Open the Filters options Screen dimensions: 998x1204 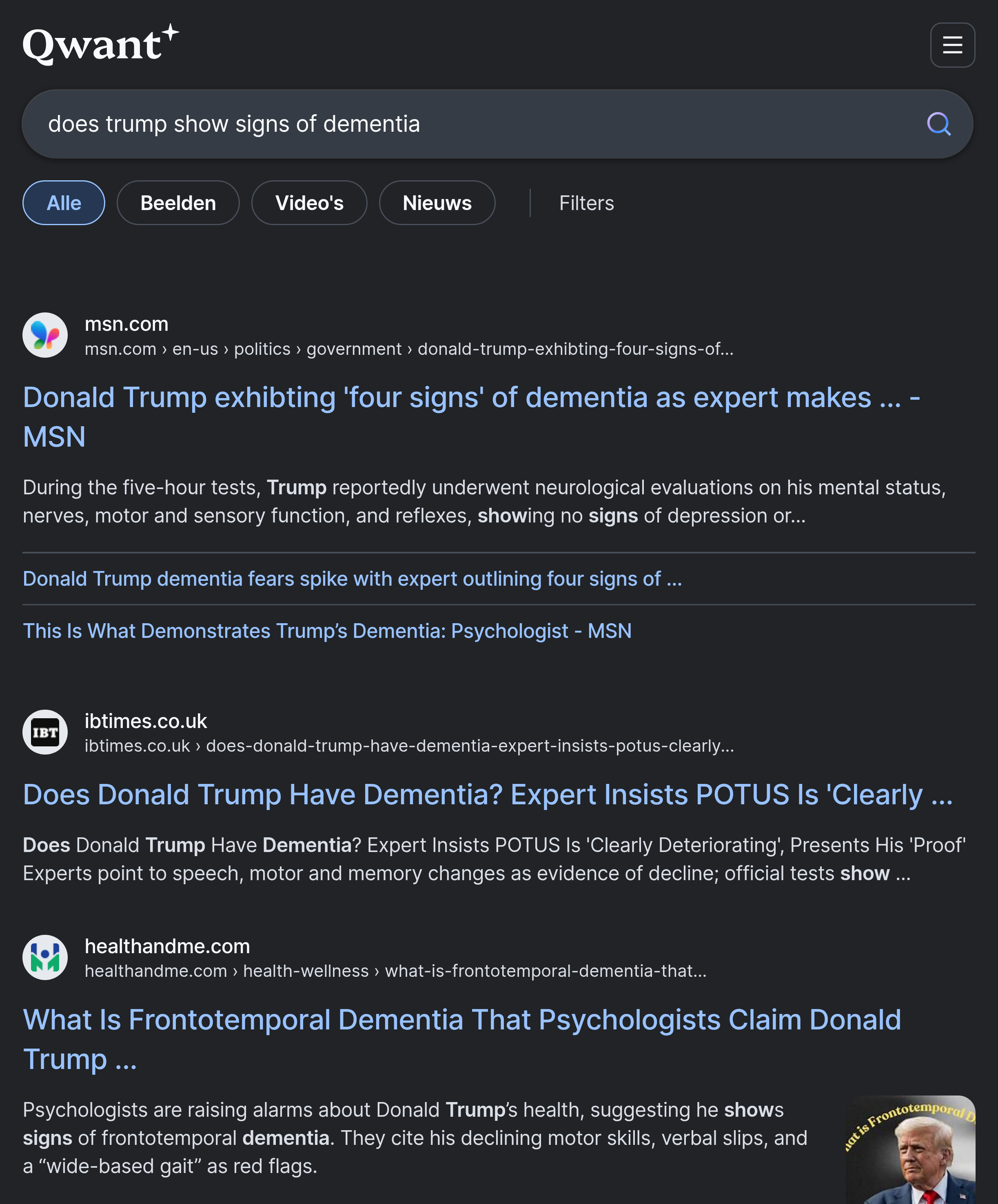[x=586, y=203]
